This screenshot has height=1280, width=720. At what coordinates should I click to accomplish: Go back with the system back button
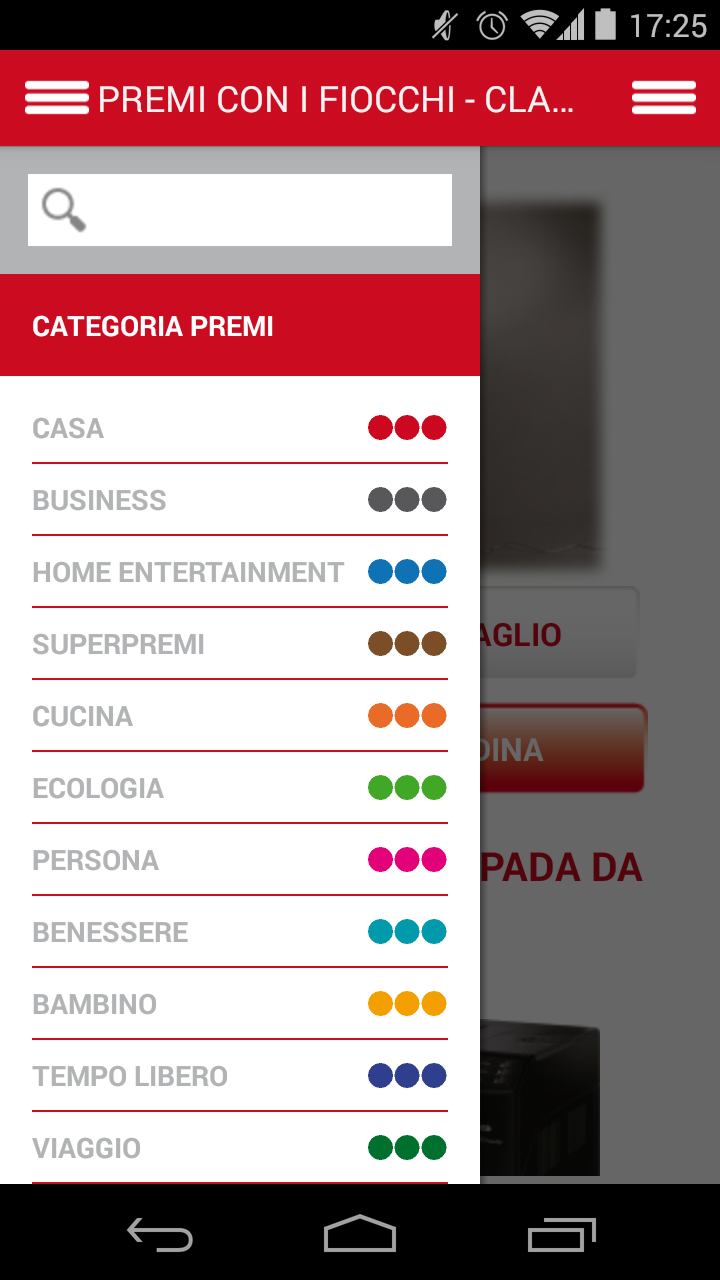pos(160,1234)
